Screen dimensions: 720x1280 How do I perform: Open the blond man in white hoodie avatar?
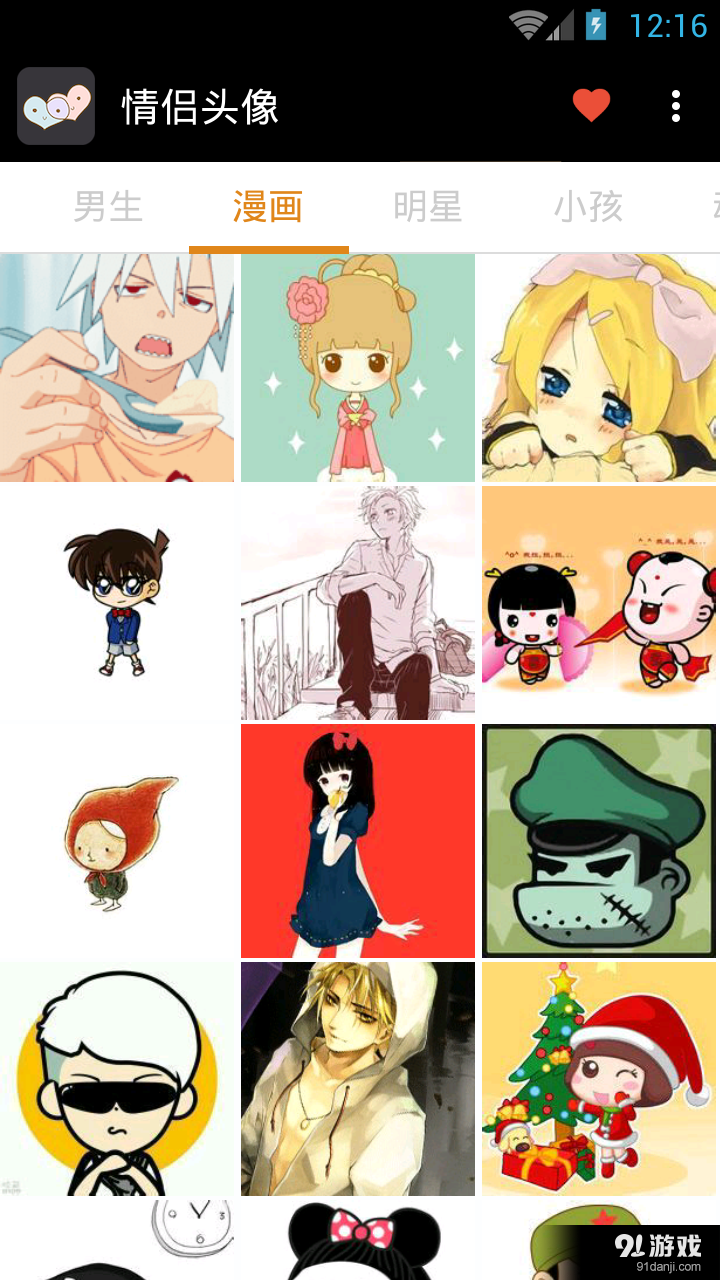point(358,1079)
